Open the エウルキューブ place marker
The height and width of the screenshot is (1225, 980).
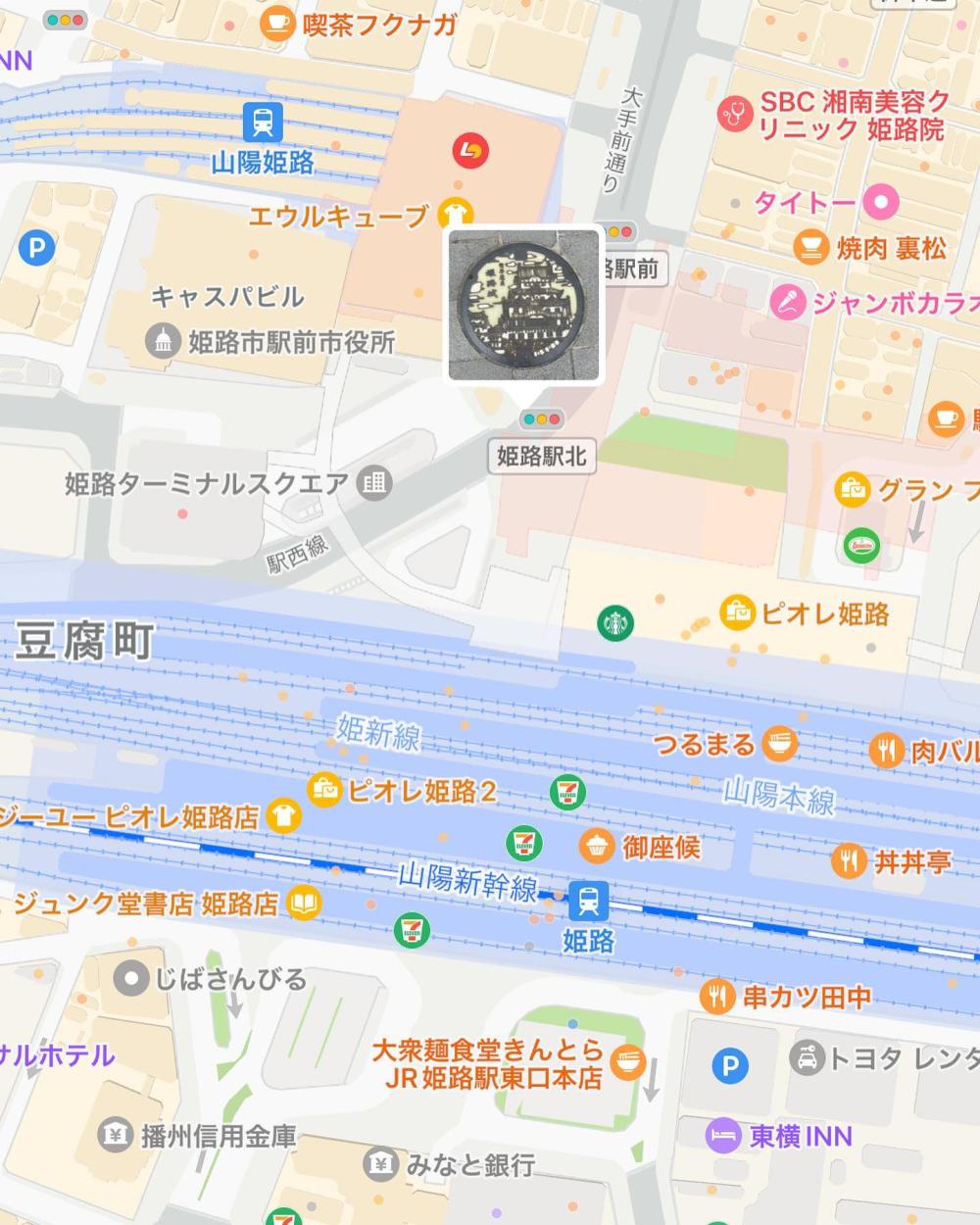(x=457, y=215)
